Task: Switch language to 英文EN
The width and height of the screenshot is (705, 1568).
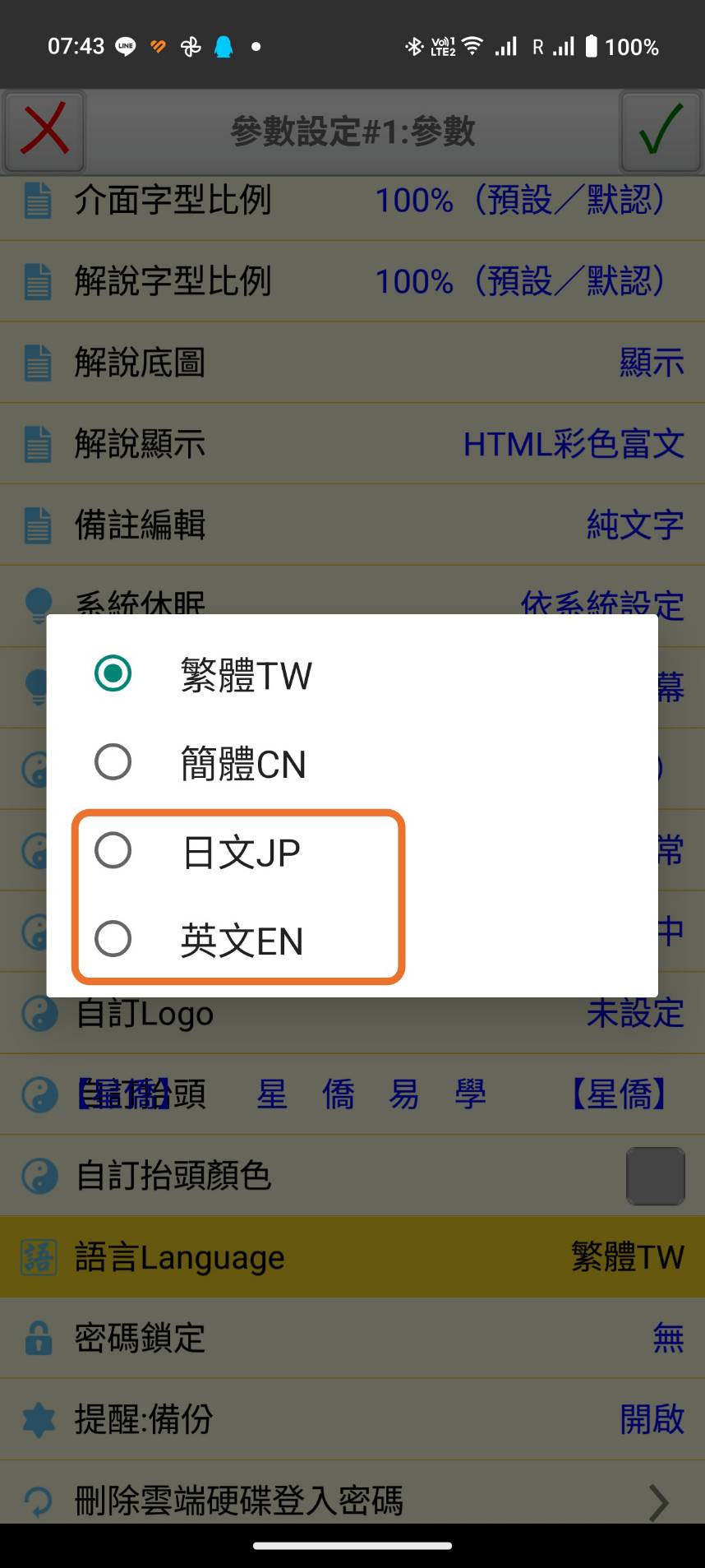Action: [113, 939]
